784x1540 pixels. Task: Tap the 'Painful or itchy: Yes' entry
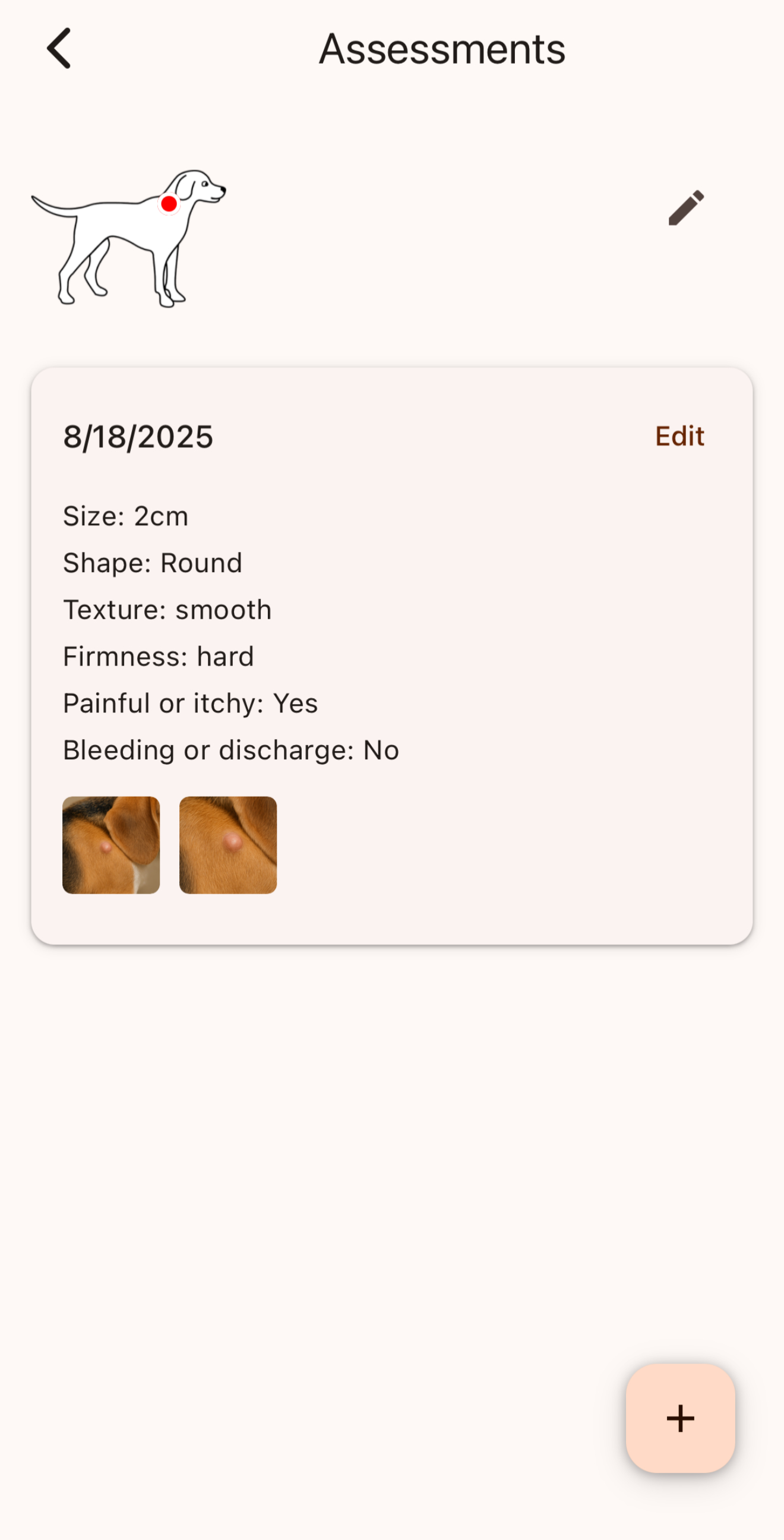pos(189,702)
